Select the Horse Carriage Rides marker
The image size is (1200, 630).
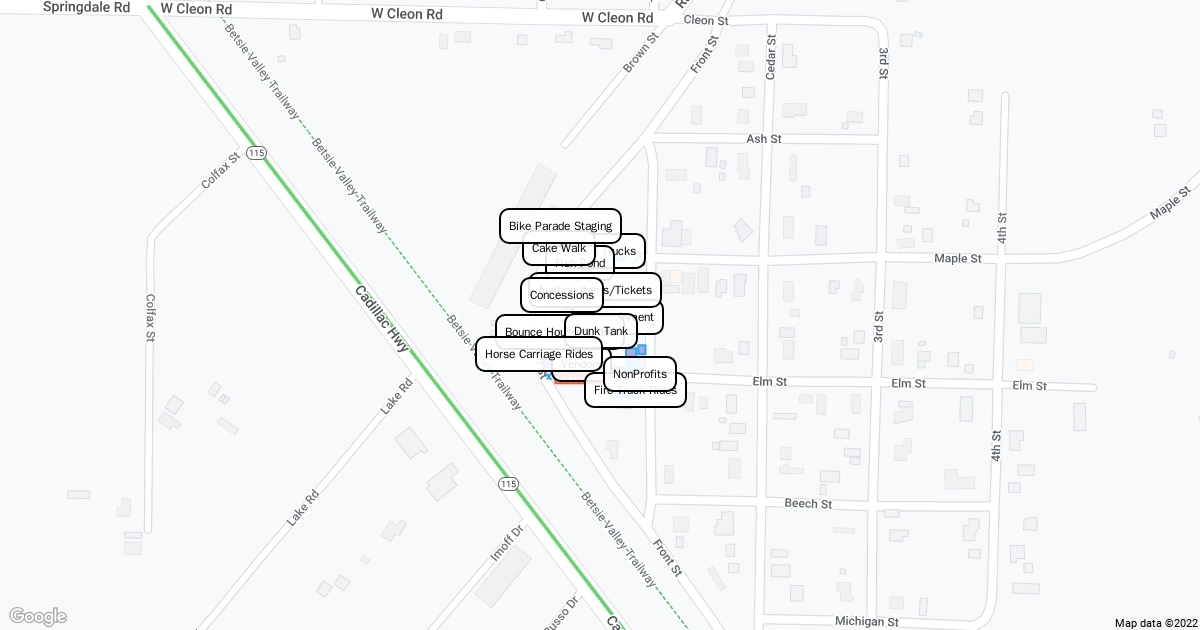(x=539, y=354)
